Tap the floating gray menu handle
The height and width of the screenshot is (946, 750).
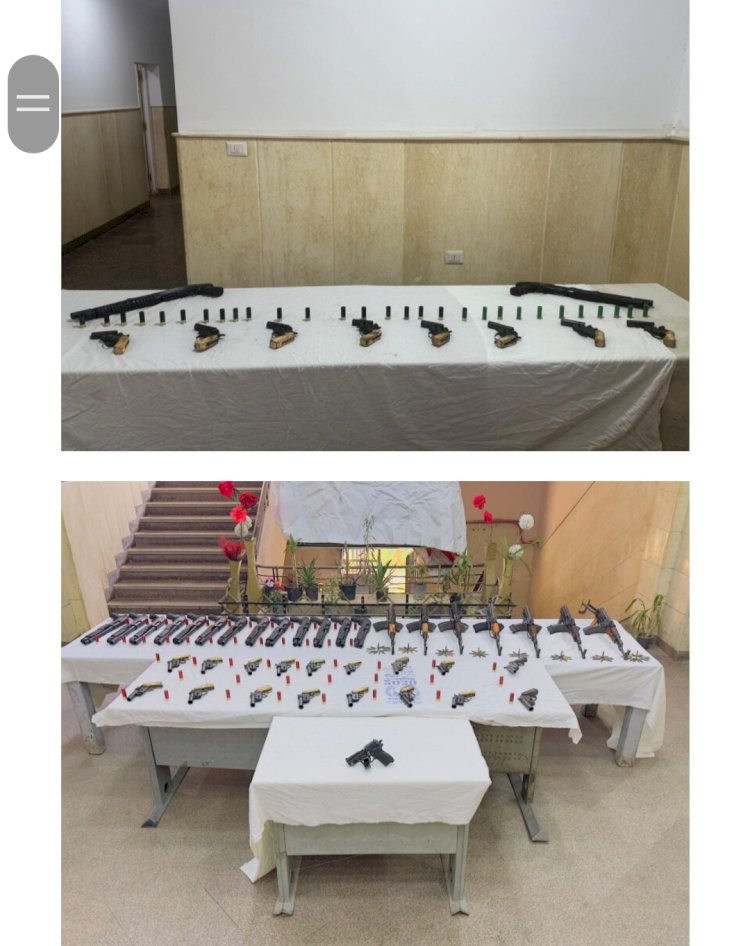33,104
